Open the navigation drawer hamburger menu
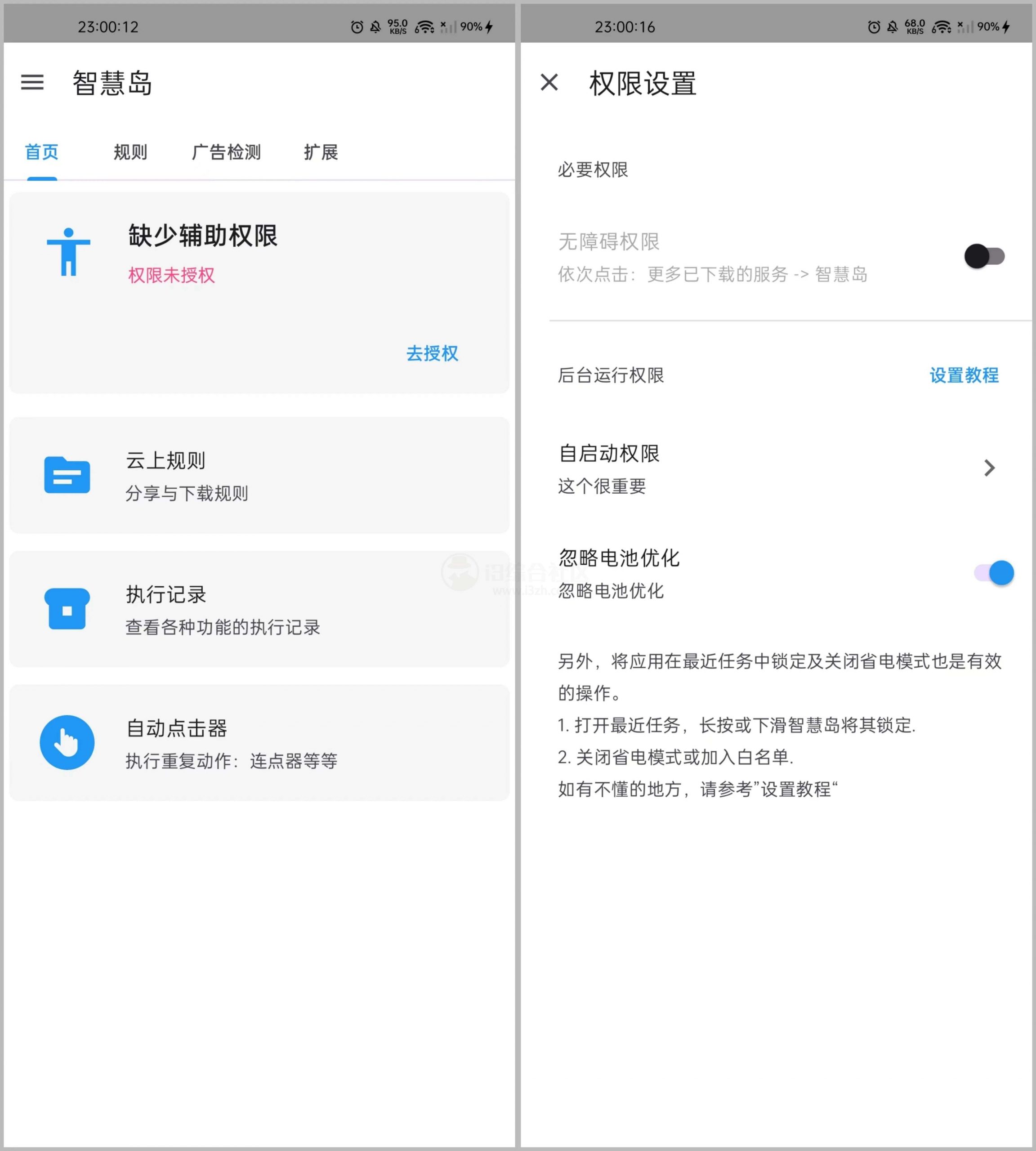1036x1151 pixels. pos(32,83)
